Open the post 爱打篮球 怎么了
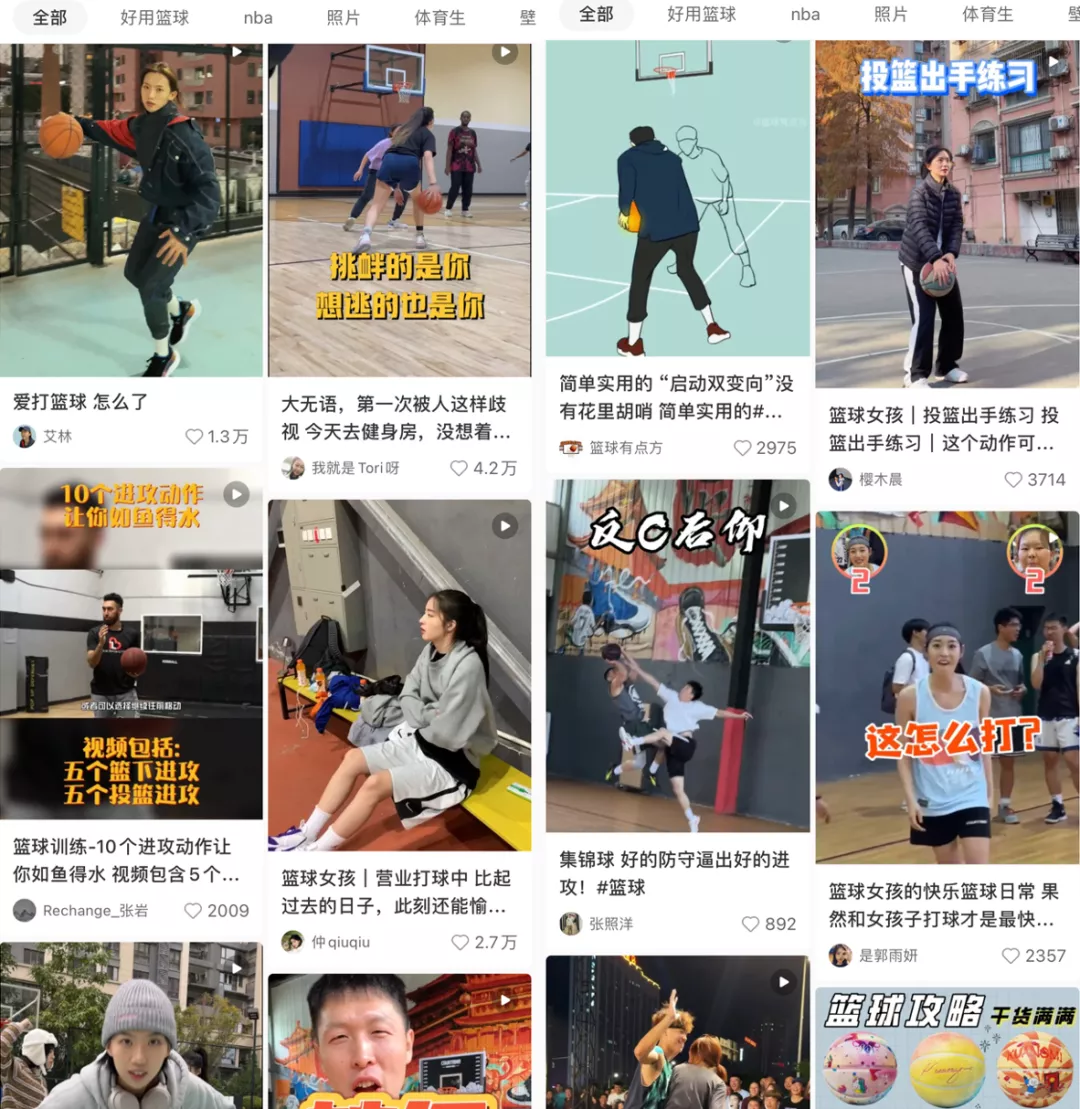The width and height of the screenshot is (1080, 1109). click(x=131, y=210)
